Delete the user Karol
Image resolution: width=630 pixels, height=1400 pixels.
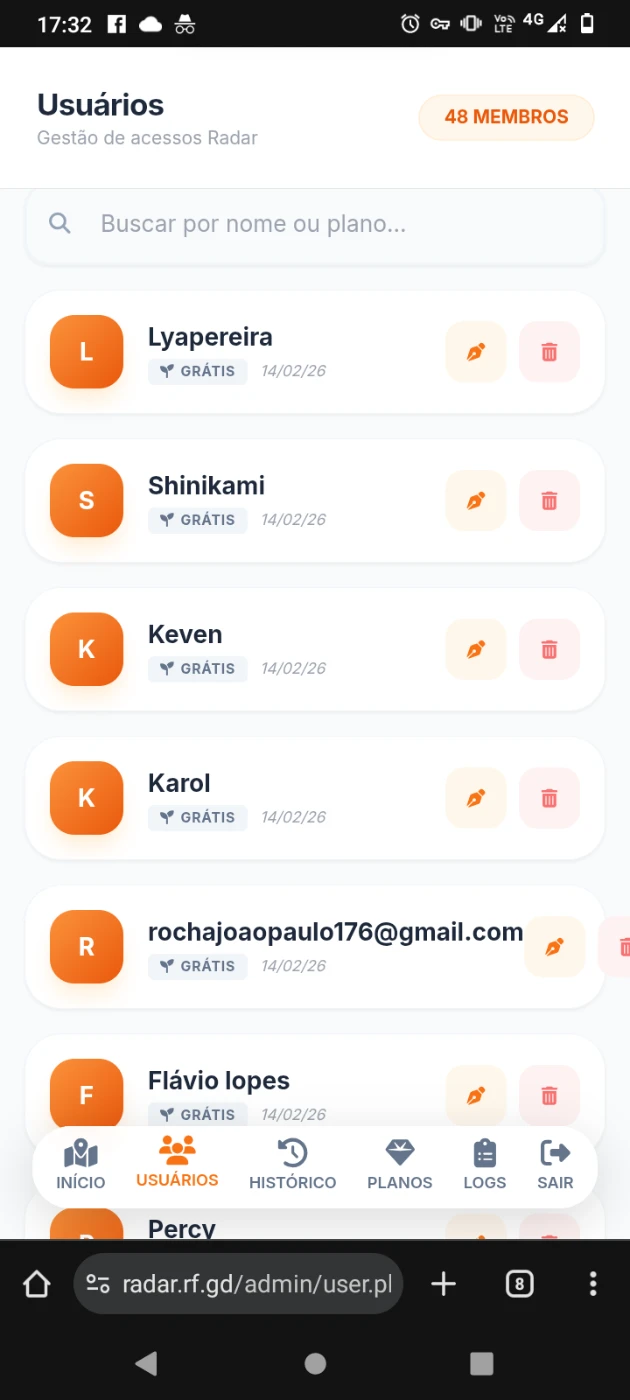click(549, 799)
